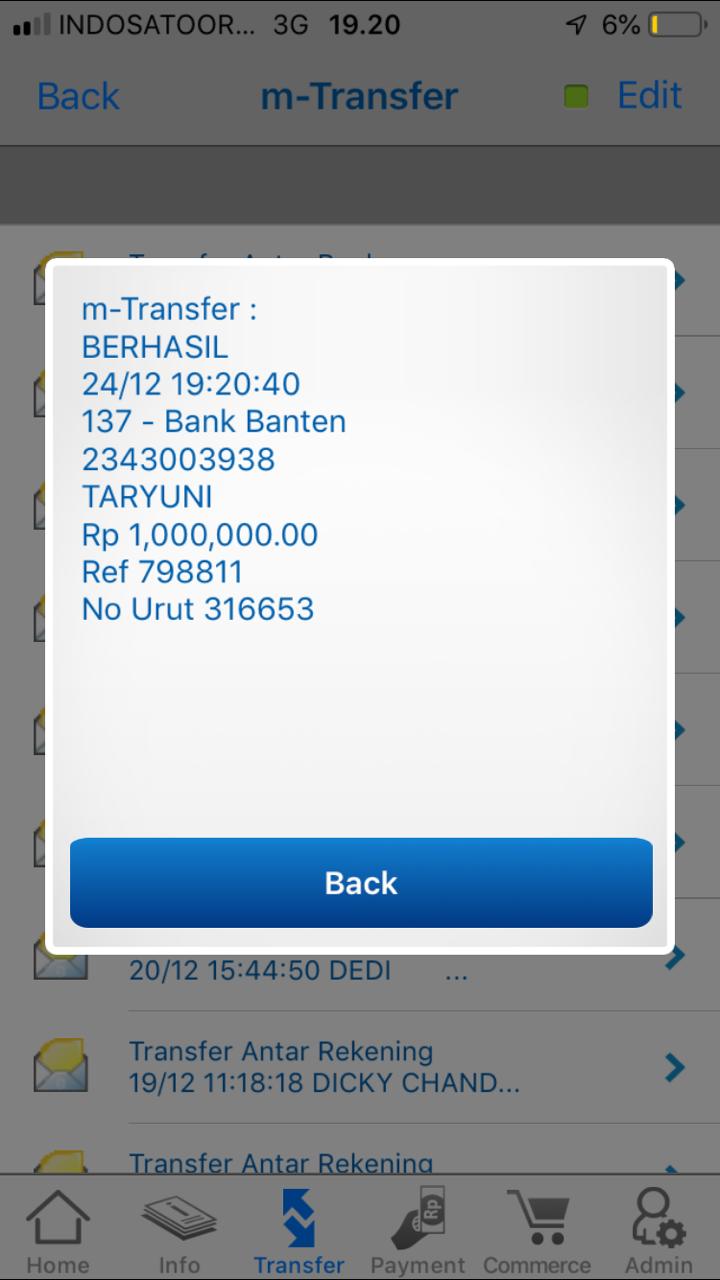Go back using the top-left Back link

pyautogui.click(x=78, y=96)
